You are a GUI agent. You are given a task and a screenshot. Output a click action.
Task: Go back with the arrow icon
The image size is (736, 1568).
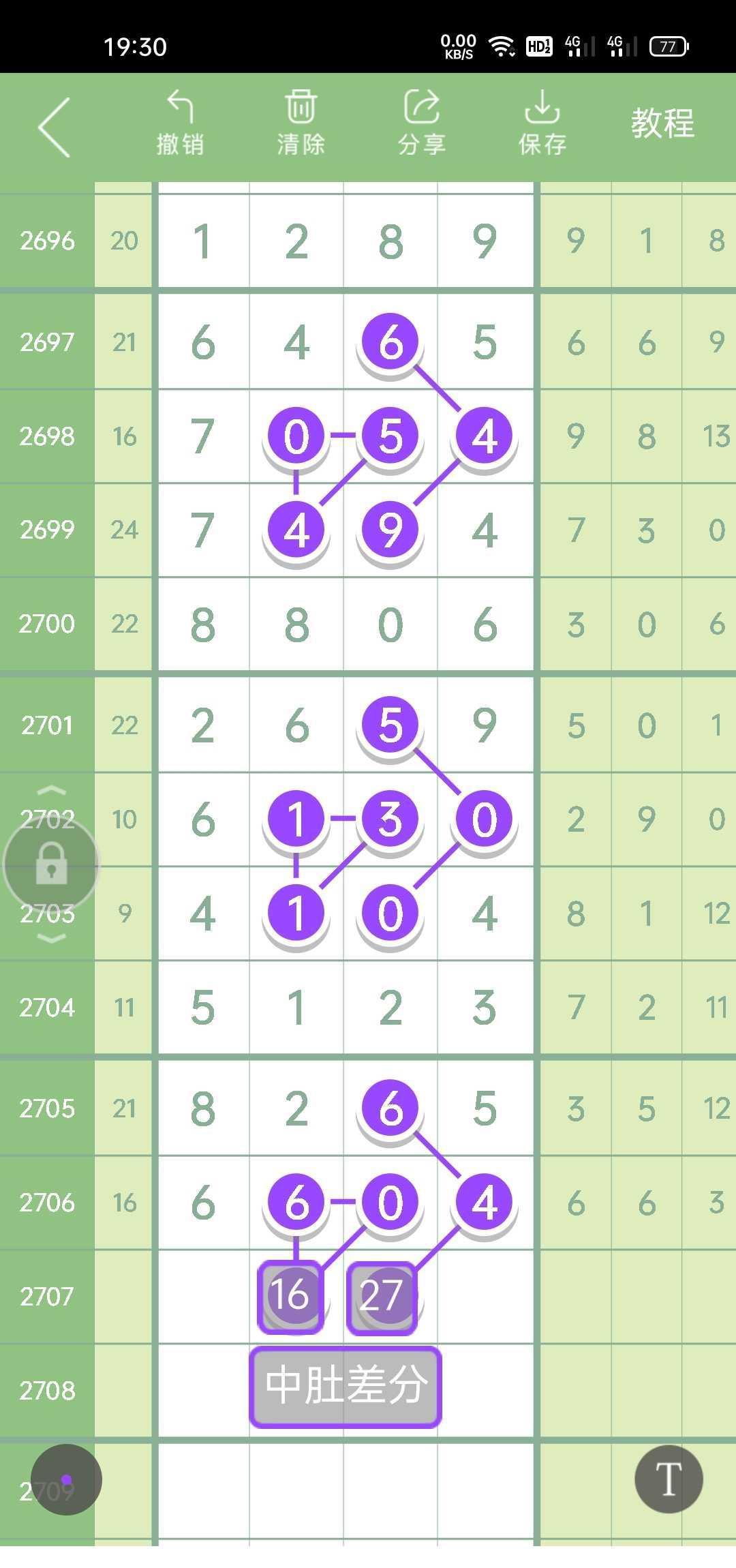pyautogui.click(x=55, y=127)
